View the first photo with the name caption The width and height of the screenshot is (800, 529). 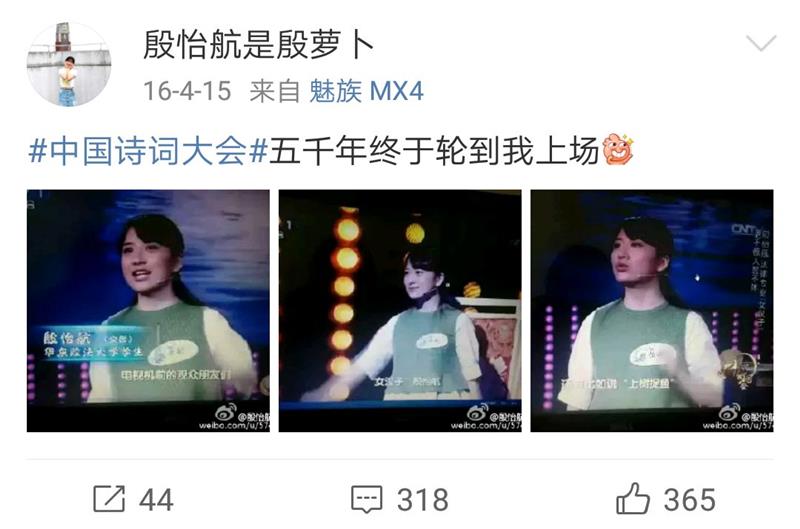148,310
